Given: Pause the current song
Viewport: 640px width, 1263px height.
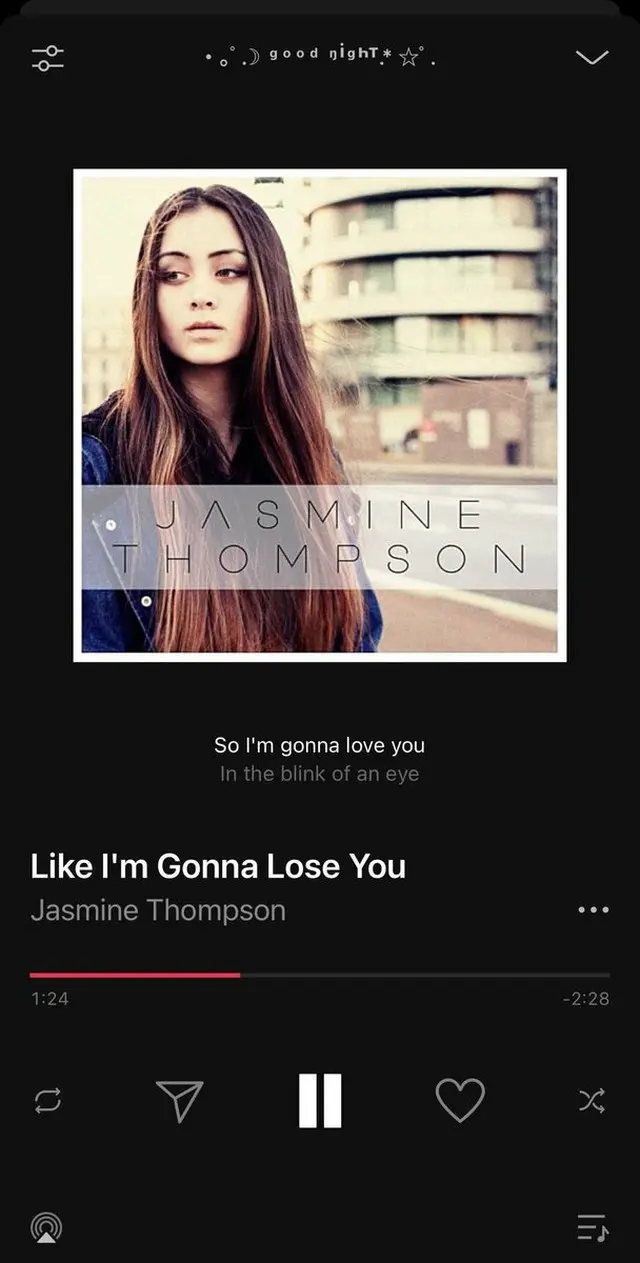Looking at the screenshot, I should tap(320, 1101).
